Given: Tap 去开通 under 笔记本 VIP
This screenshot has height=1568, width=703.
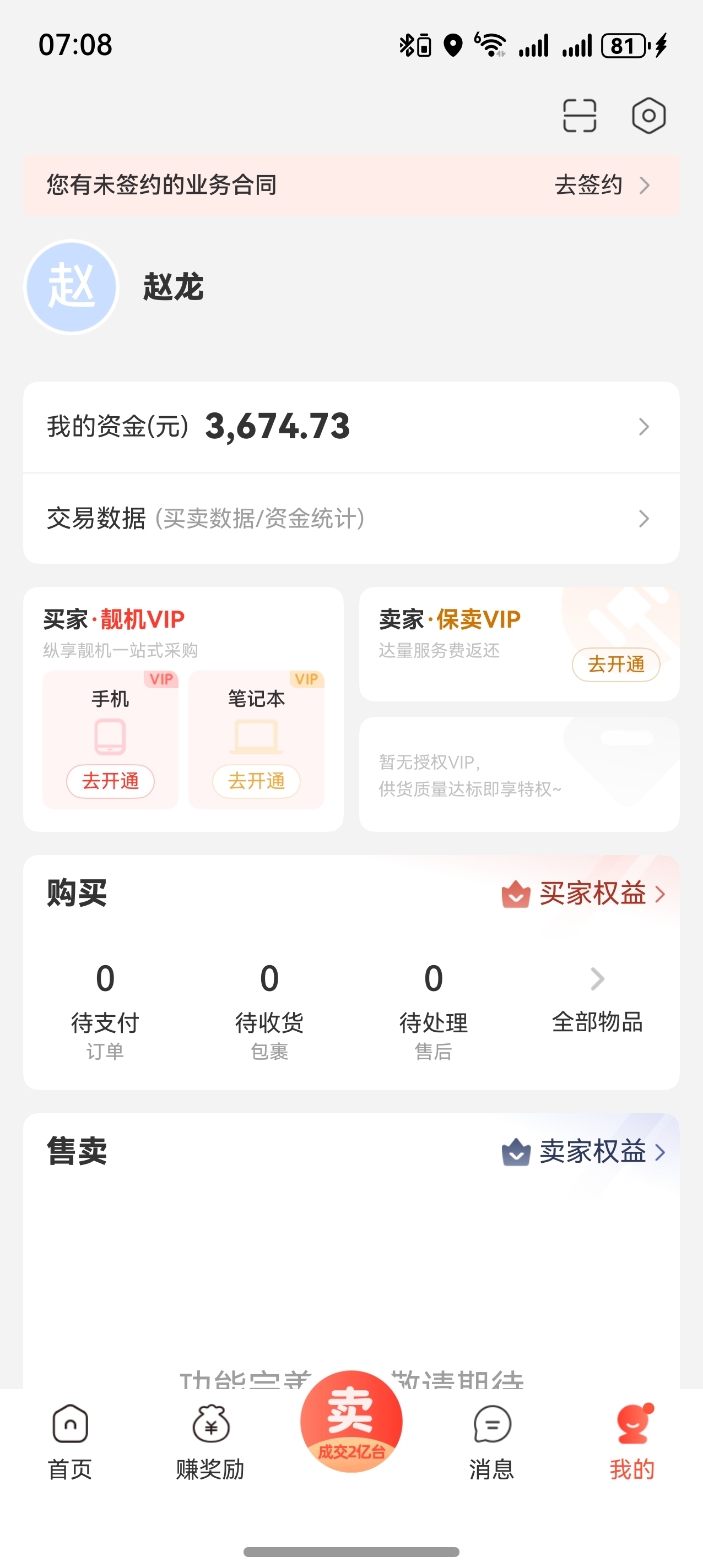Looking at the screenshot, I should tap(257, 781).
